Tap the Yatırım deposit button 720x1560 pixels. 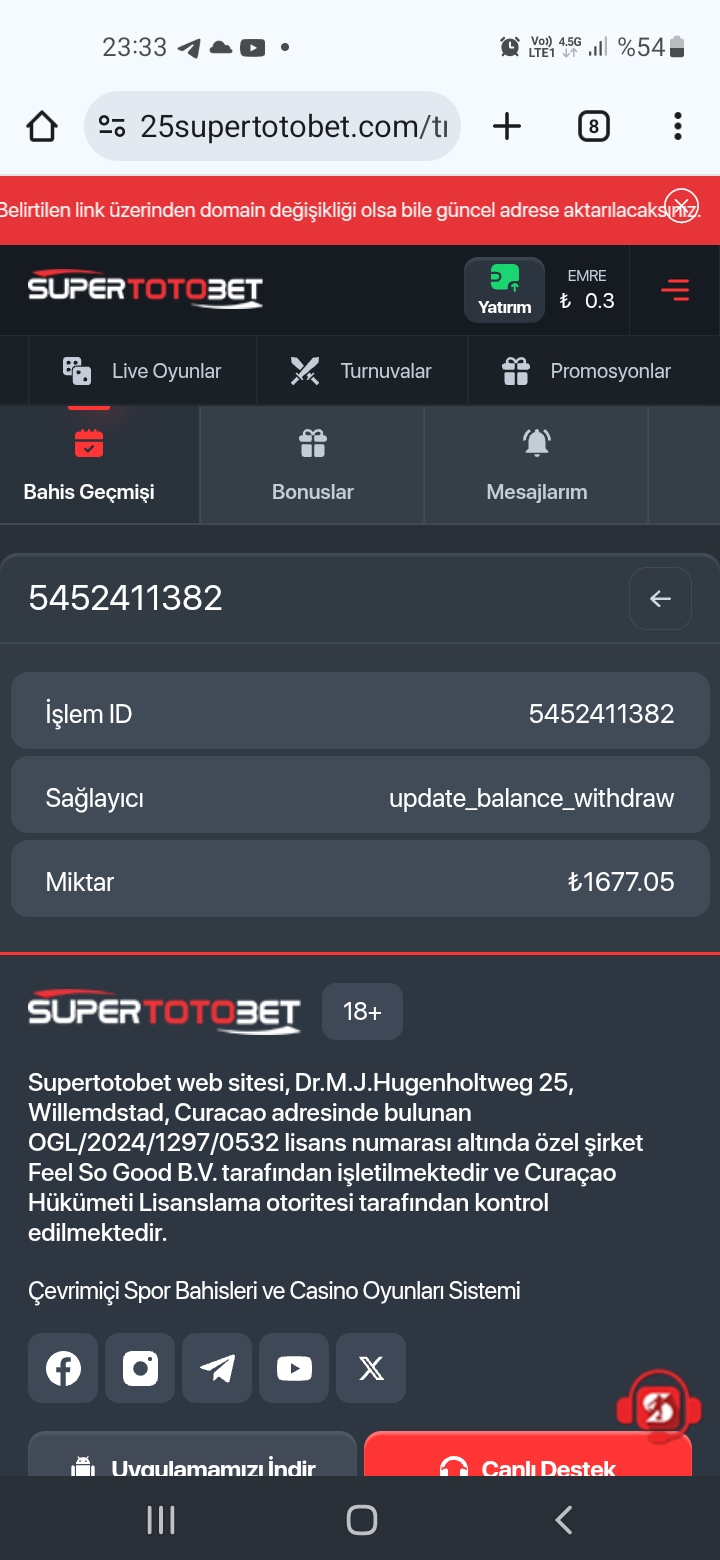pyautogui.click(x=504, y=290)
